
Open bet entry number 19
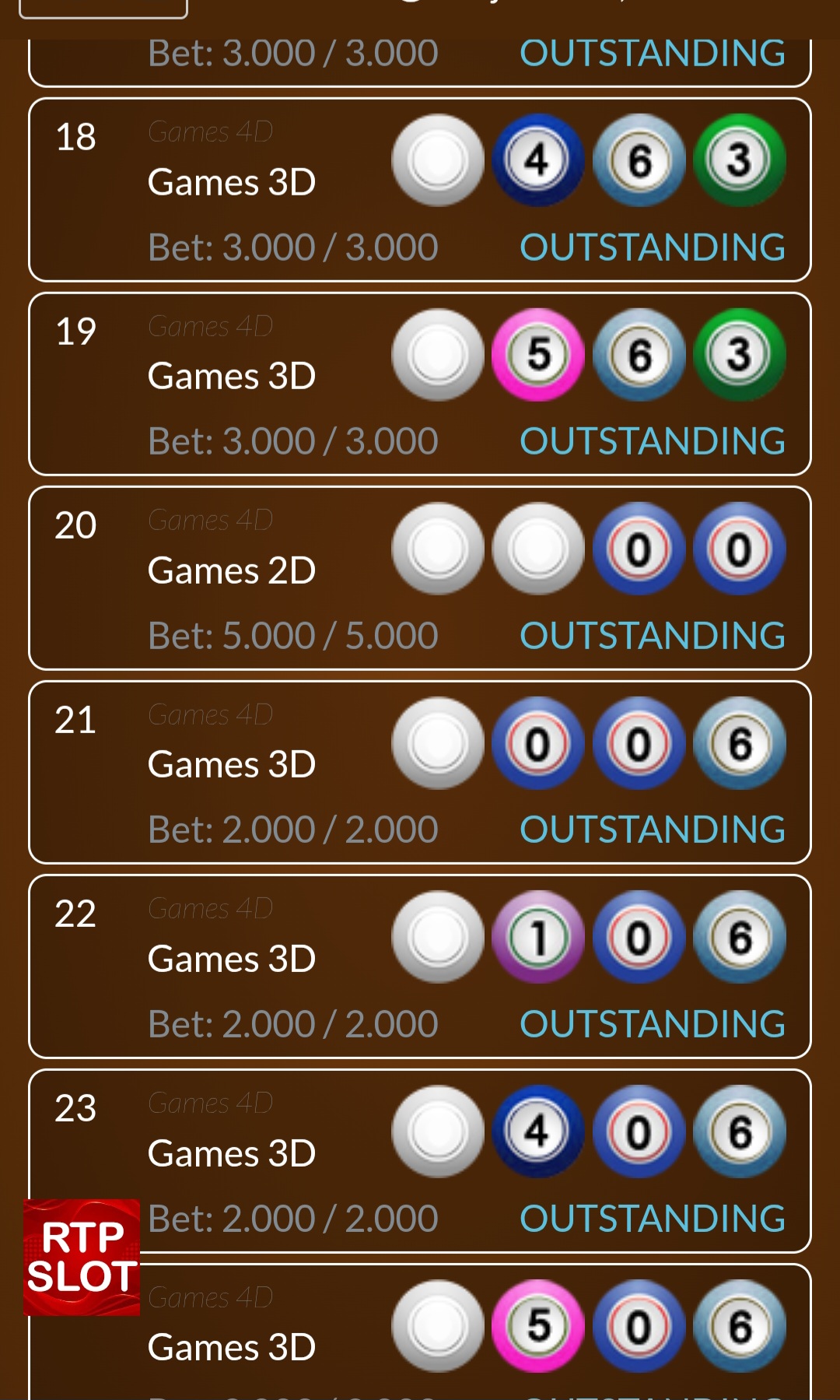point(419,384)
